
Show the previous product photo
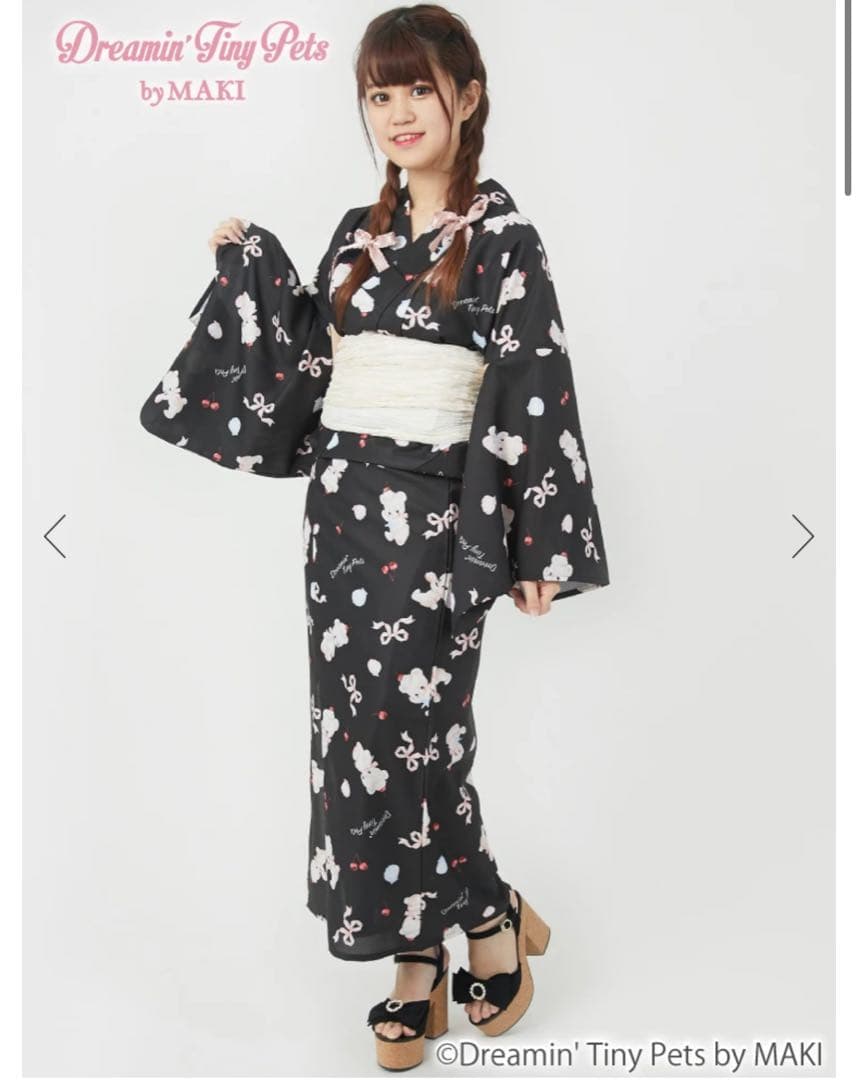55,536
